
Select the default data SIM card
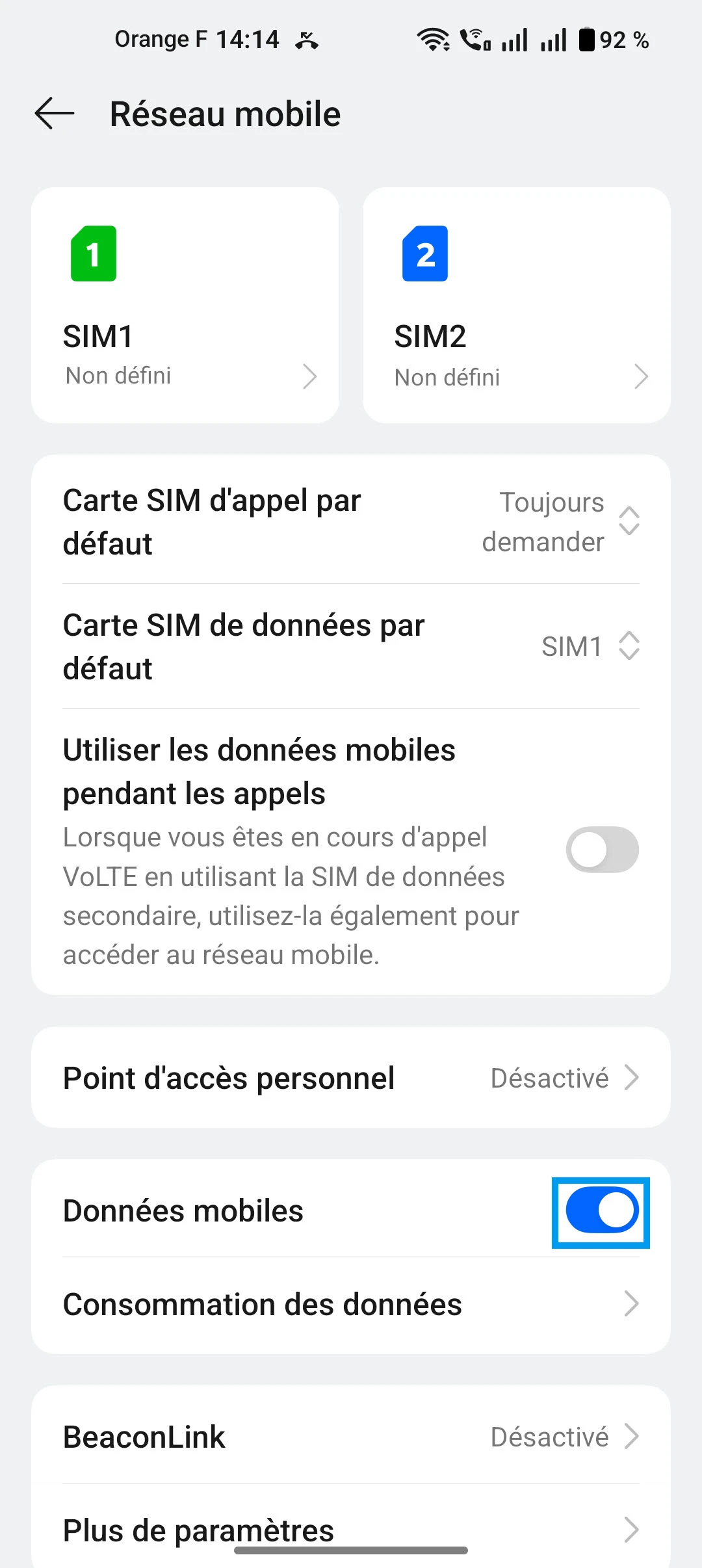(351, 646)
